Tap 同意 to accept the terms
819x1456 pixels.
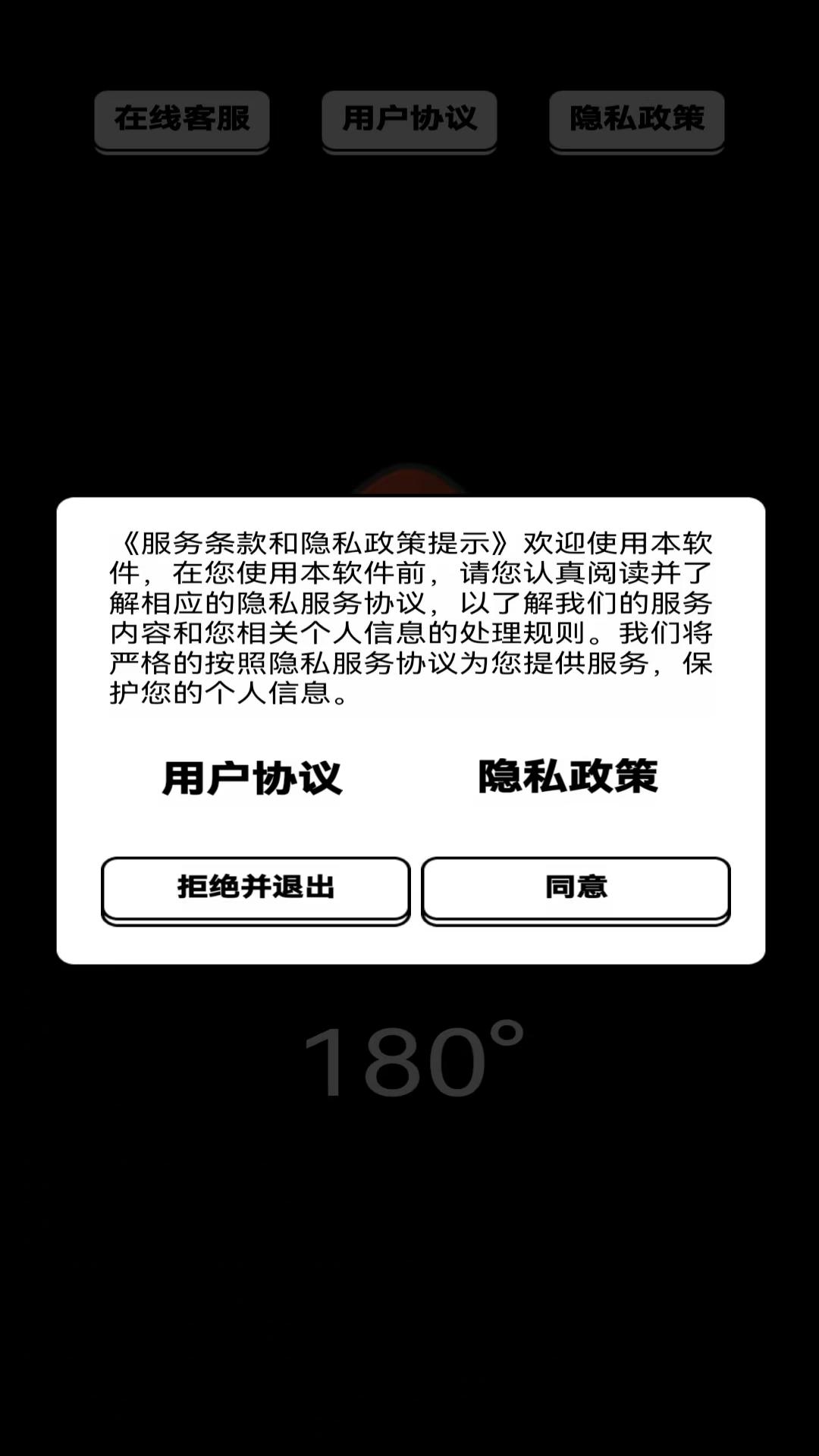[576, 890]
